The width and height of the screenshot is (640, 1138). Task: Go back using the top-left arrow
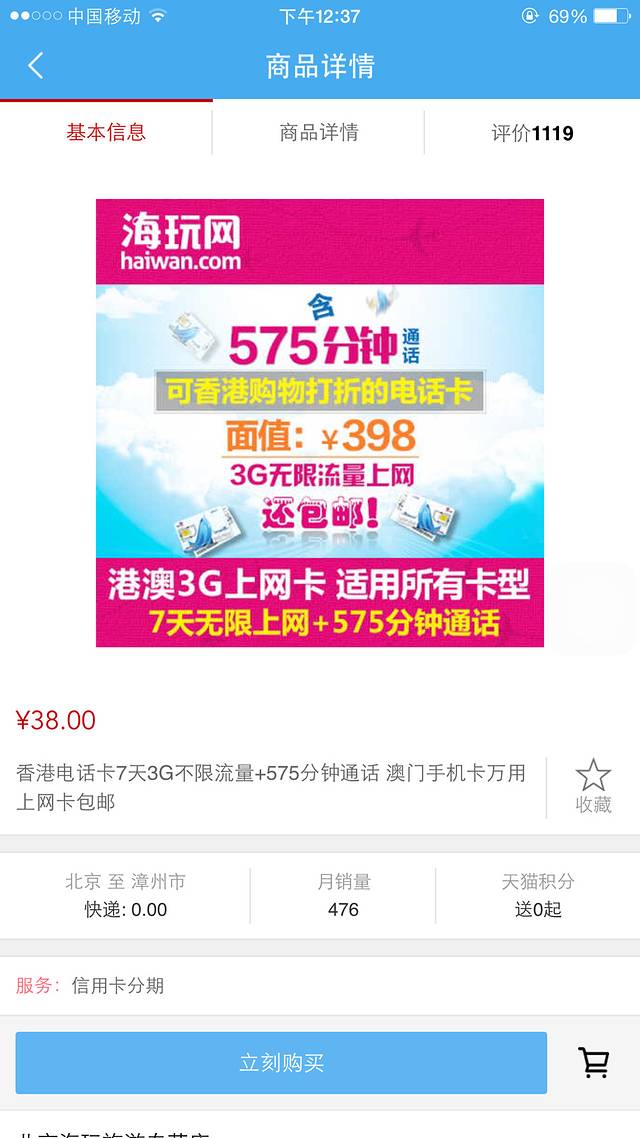(x=36, y=66)
